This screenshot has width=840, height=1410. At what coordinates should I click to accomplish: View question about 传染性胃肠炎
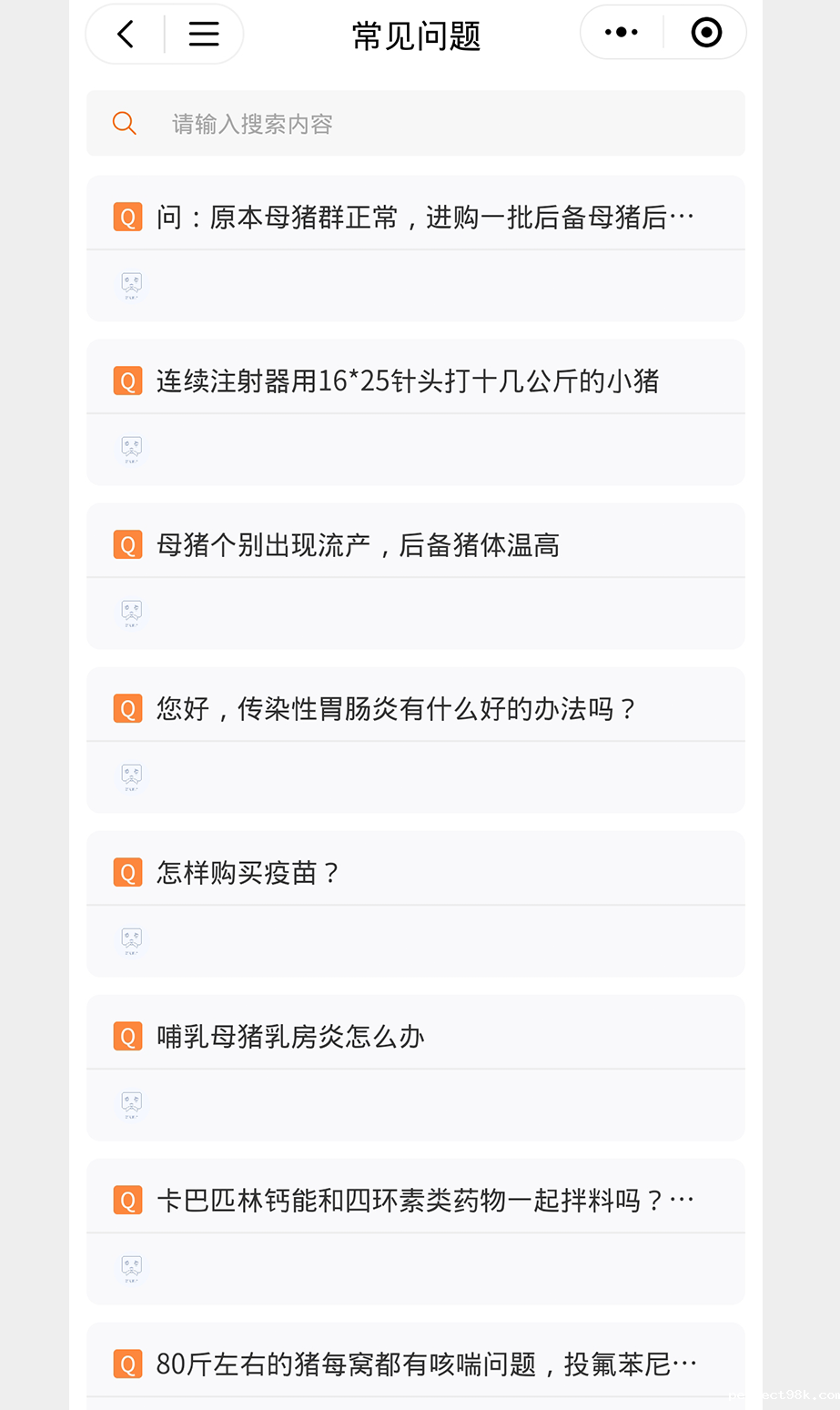tap(398, 708)
